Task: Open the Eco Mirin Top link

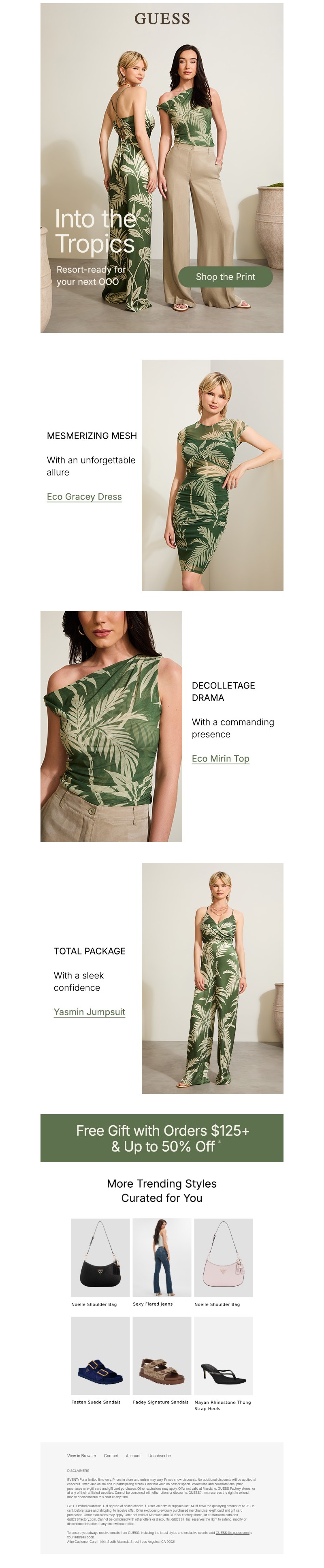Action: pos(220,758)
